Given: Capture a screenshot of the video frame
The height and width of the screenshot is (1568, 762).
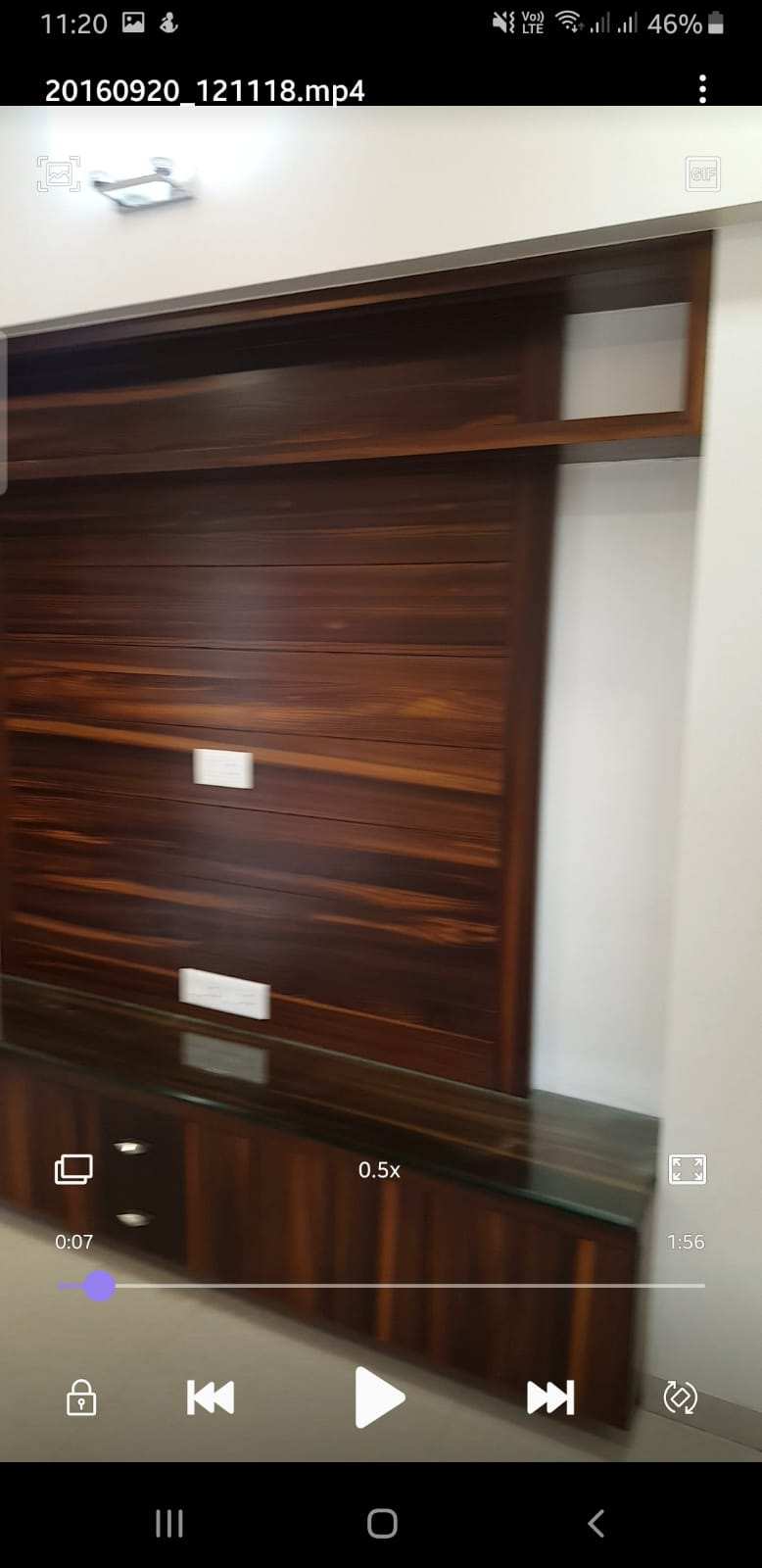Looking at the screenshot, I should pyautogui.click(x=59, y=174).
